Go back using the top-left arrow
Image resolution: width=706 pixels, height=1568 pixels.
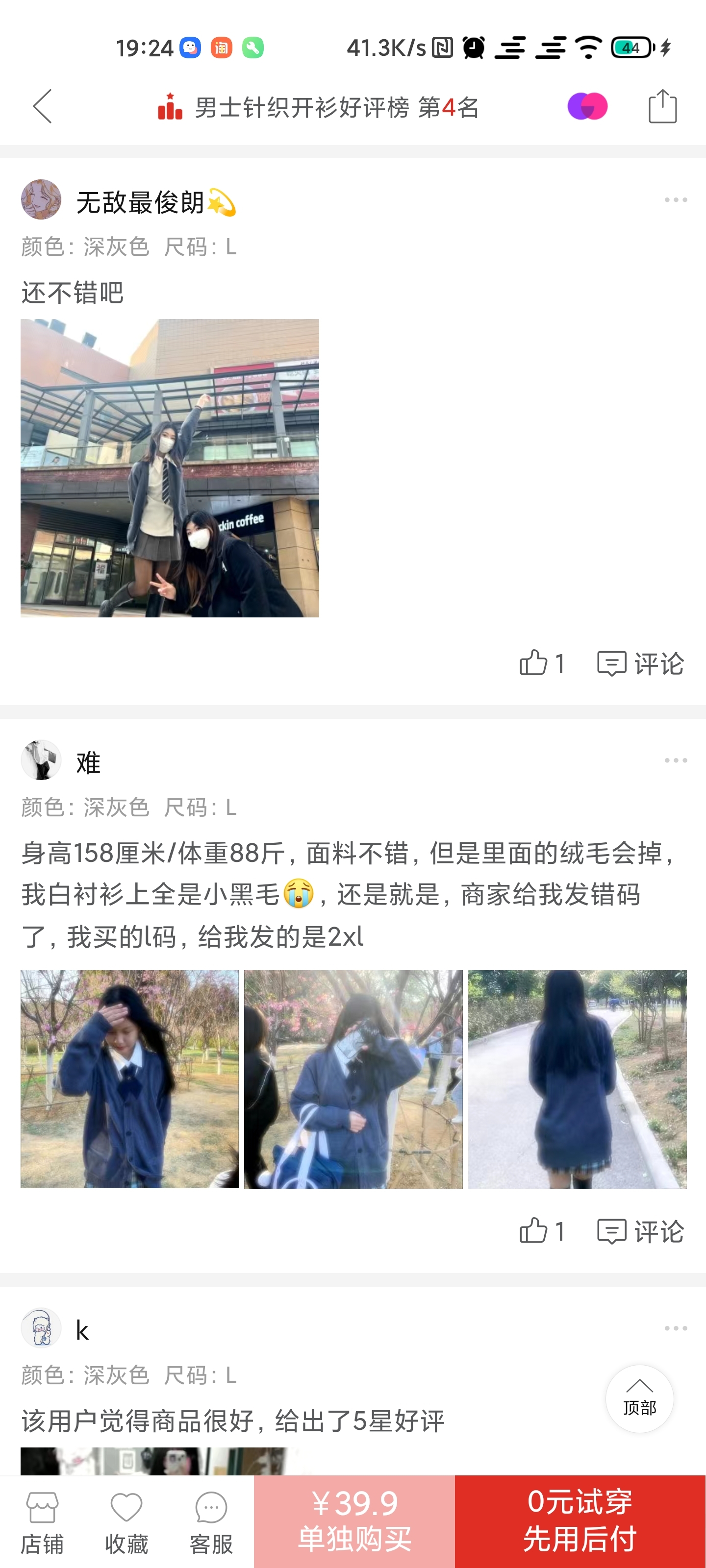pyautogui.click(x=42, y=106)
